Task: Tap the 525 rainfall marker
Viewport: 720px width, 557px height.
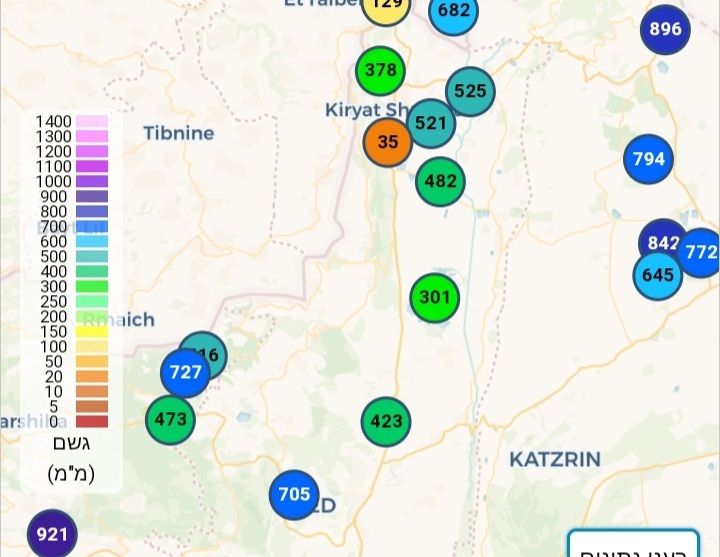Action: (x=470, y=91)
